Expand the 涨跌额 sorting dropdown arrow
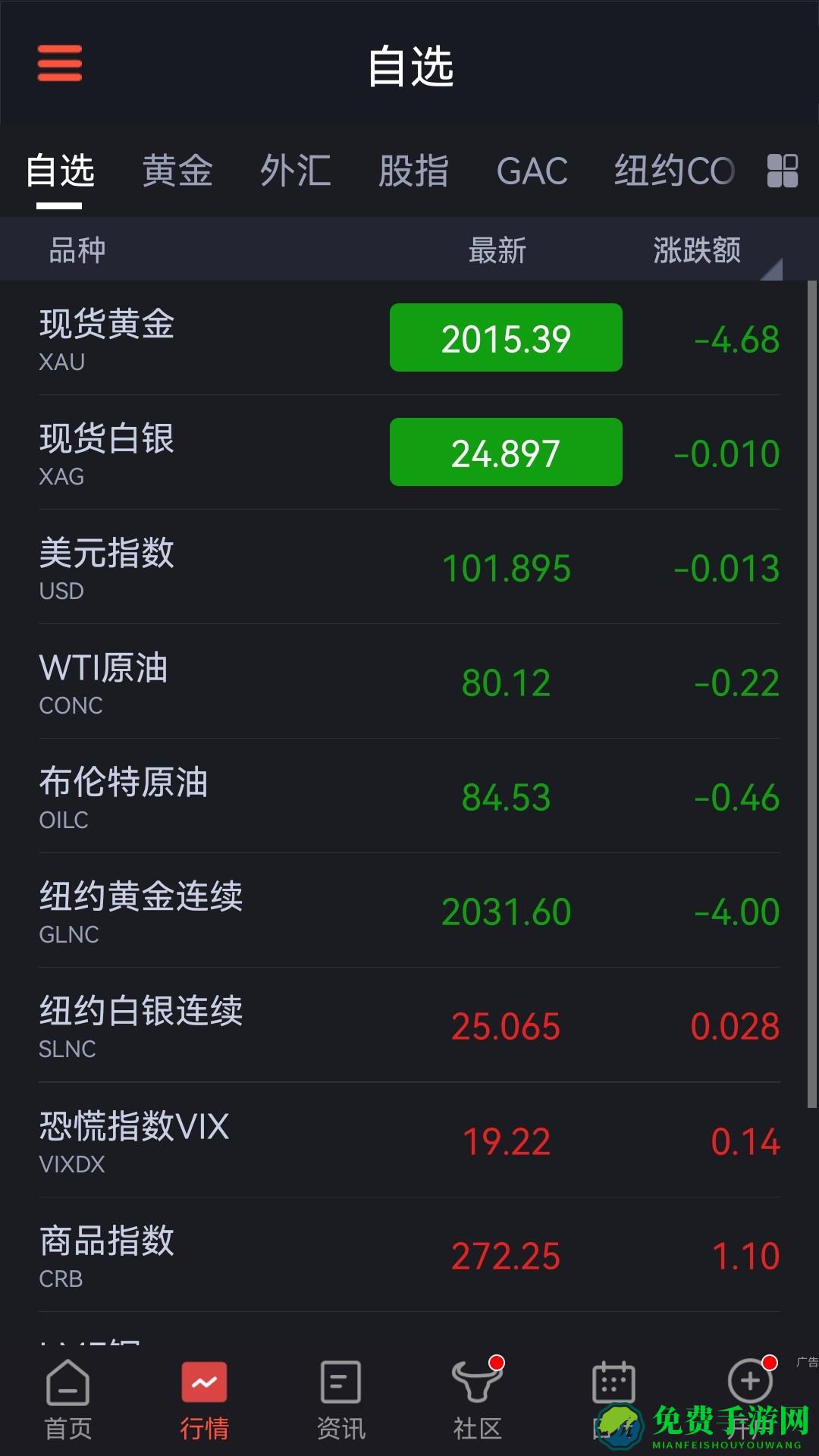Image resolution: width=819 pixels, height=1456 pixels. coord(773,267)
